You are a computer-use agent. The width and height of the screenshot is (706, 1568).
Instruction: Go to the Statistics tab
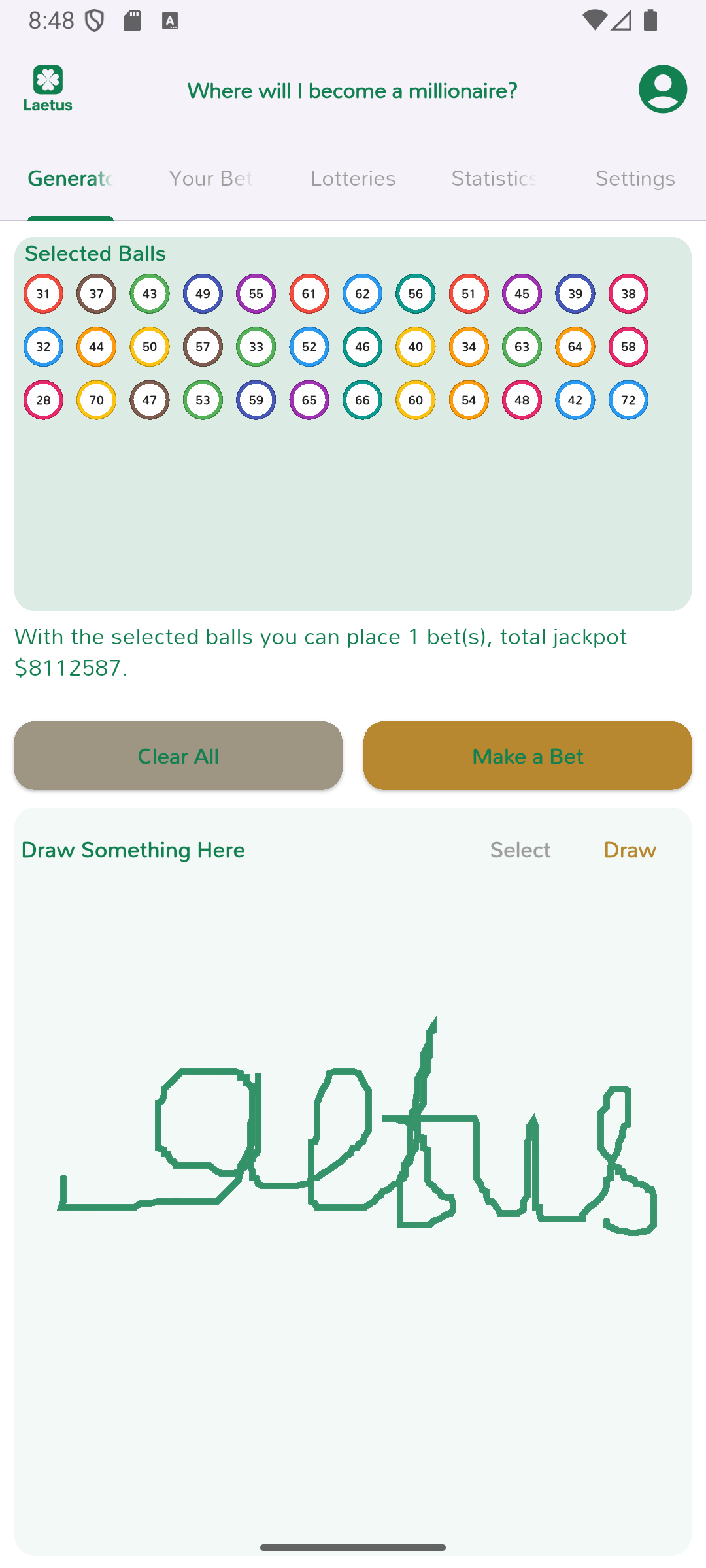coord(494,179)
